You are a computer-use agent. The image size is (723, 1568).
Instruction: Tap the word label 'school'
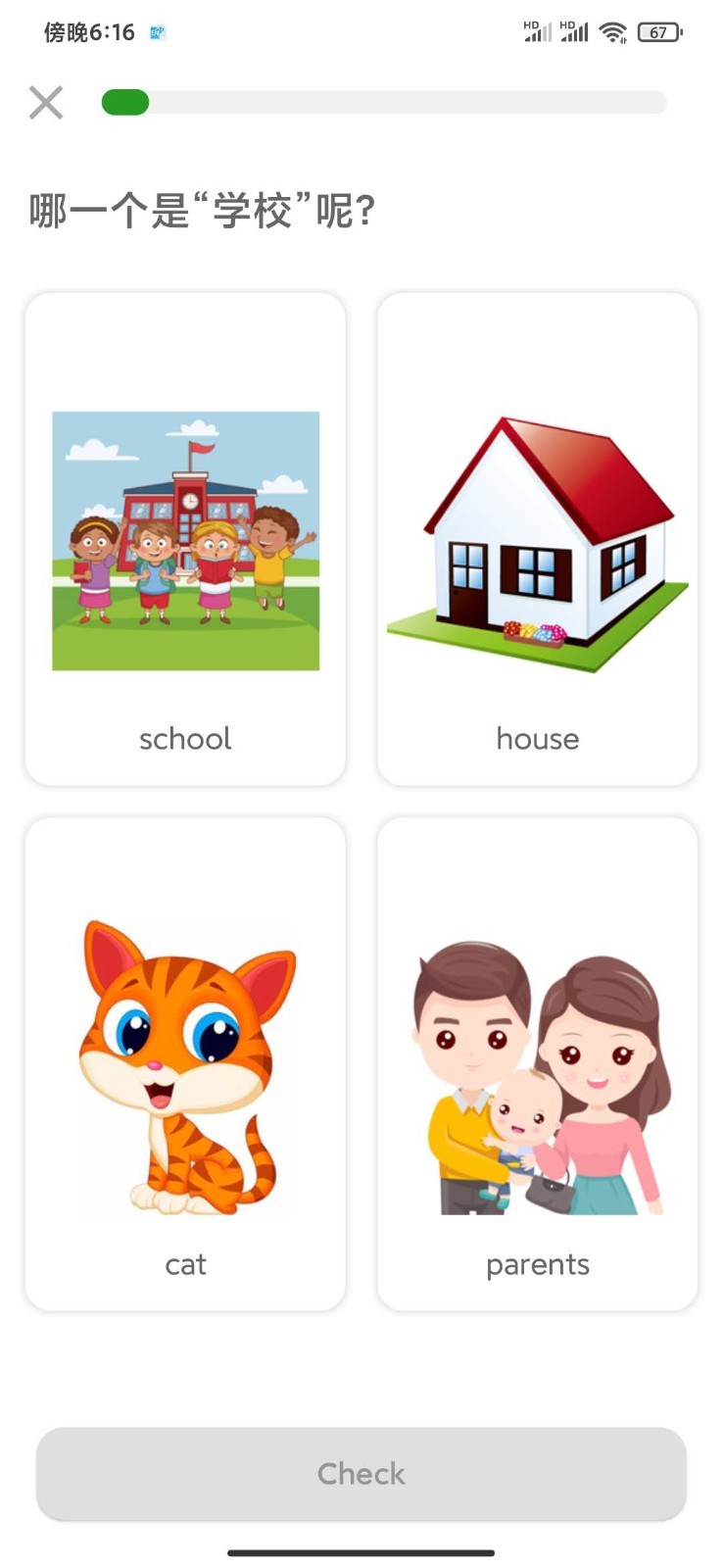(184, 738)
